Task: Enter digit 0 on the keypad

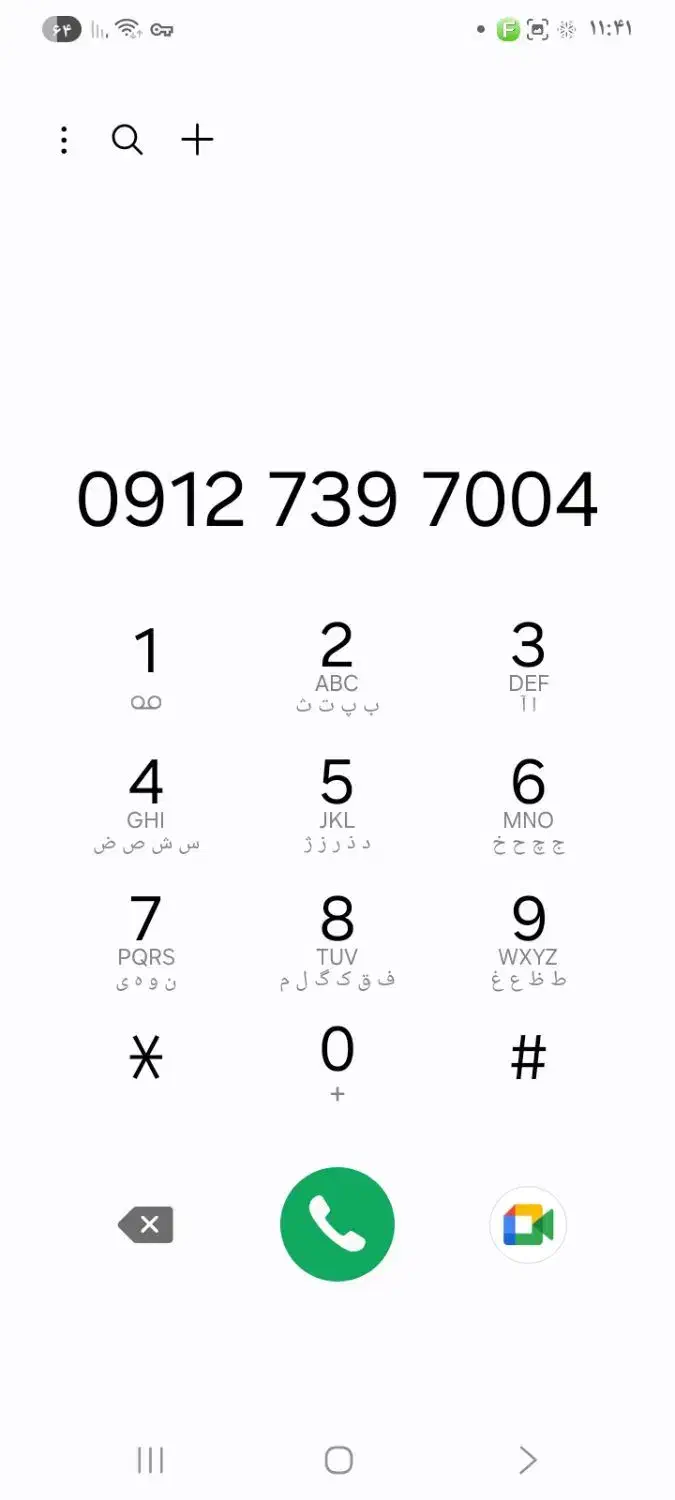Action: click(337, 1060)
